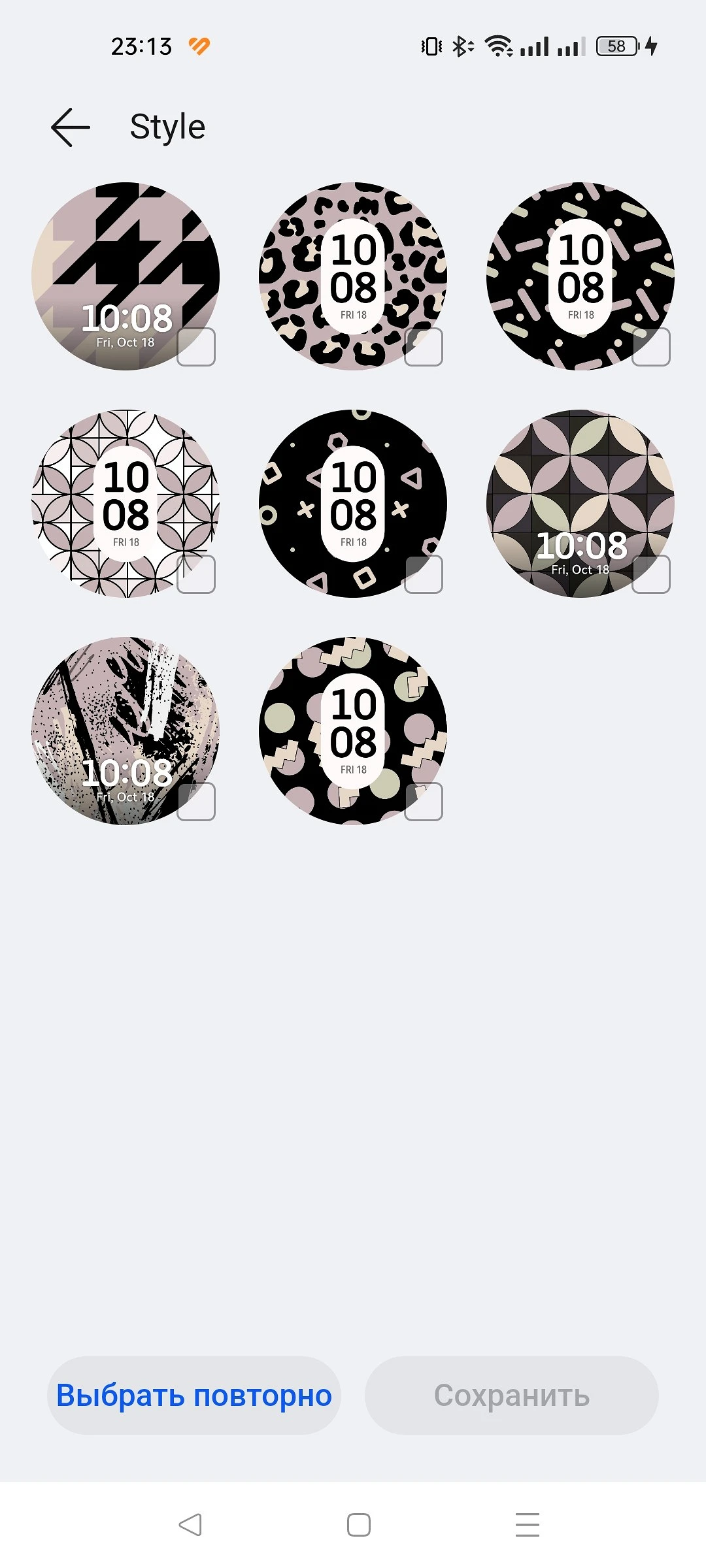Select the houndstooth pattern watch face
Image resolution: width=706 pixels, height=1568 pixels.
[x=196, y=347]
